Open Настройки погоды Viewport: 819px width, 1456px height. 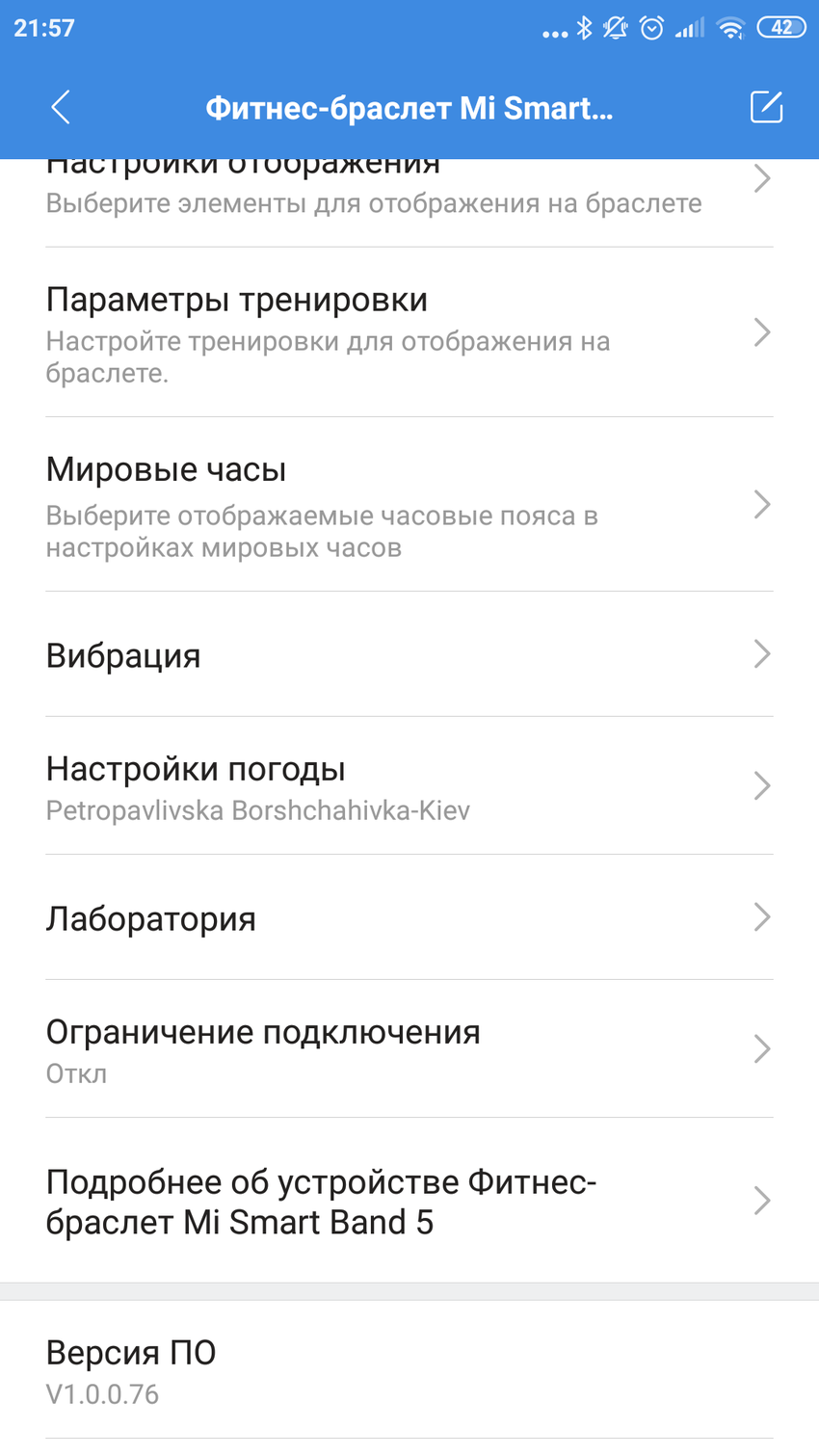(409, 787)
